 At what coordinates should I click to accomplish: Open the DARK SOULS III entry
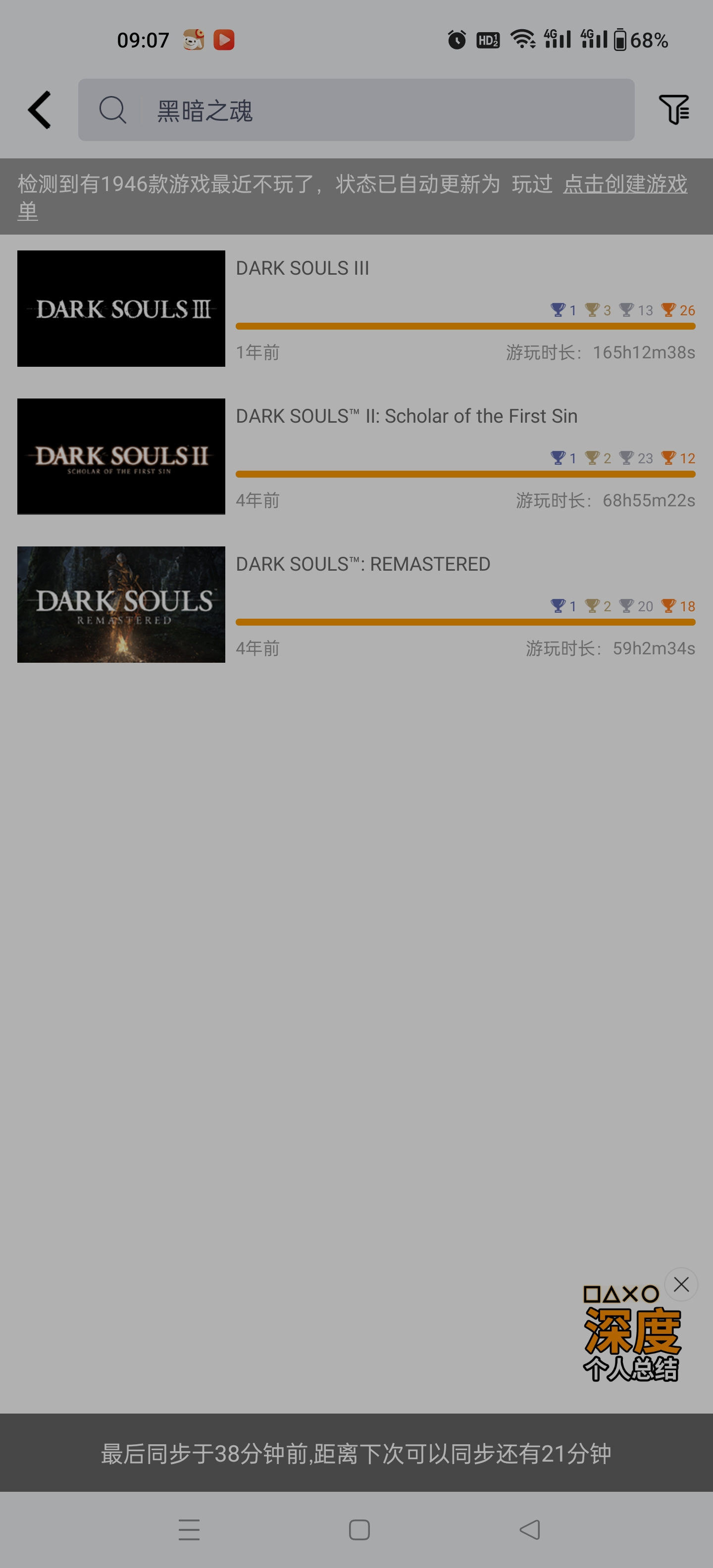tap(356, 309)
